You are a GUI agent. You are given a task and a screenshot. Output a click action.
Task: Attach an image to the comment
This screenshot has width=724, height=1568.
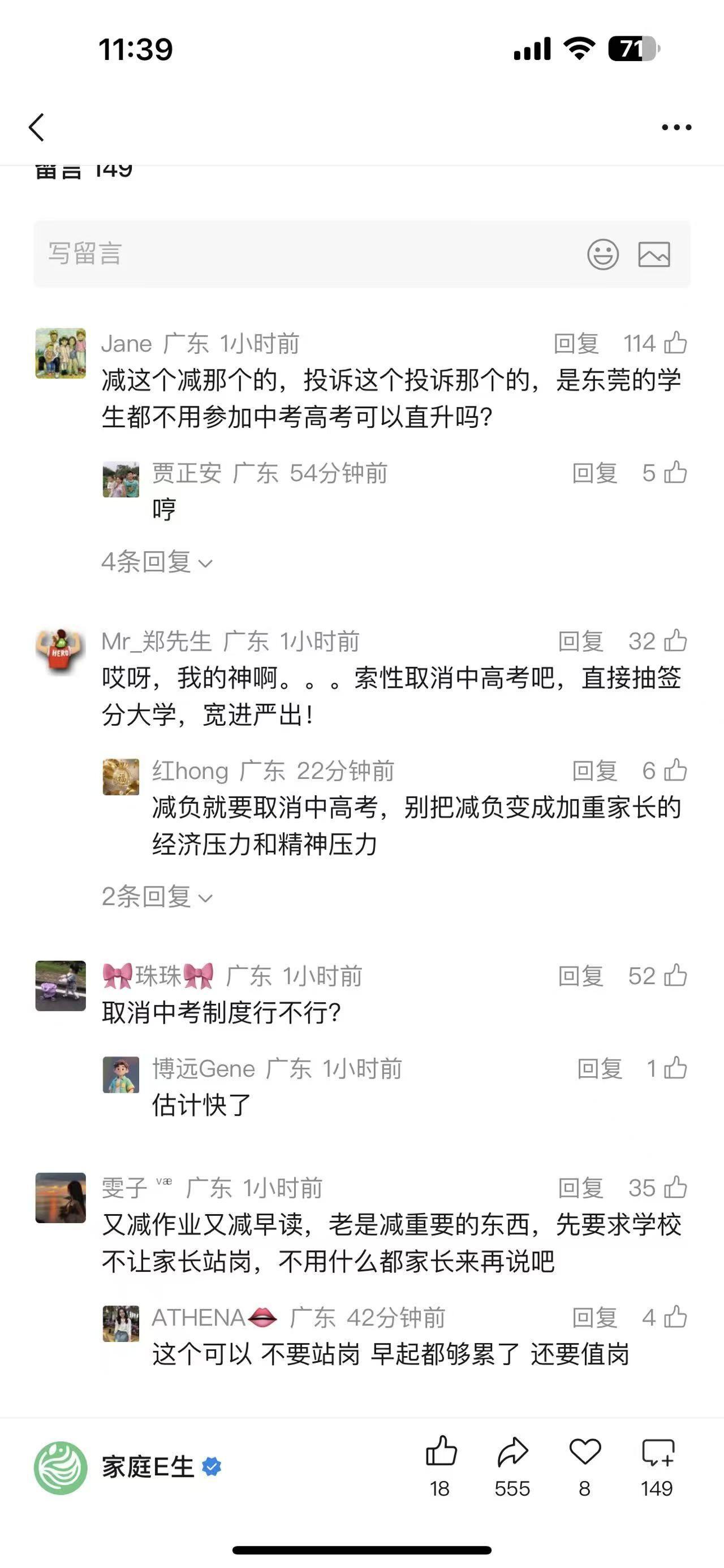[x=654, y=254]
